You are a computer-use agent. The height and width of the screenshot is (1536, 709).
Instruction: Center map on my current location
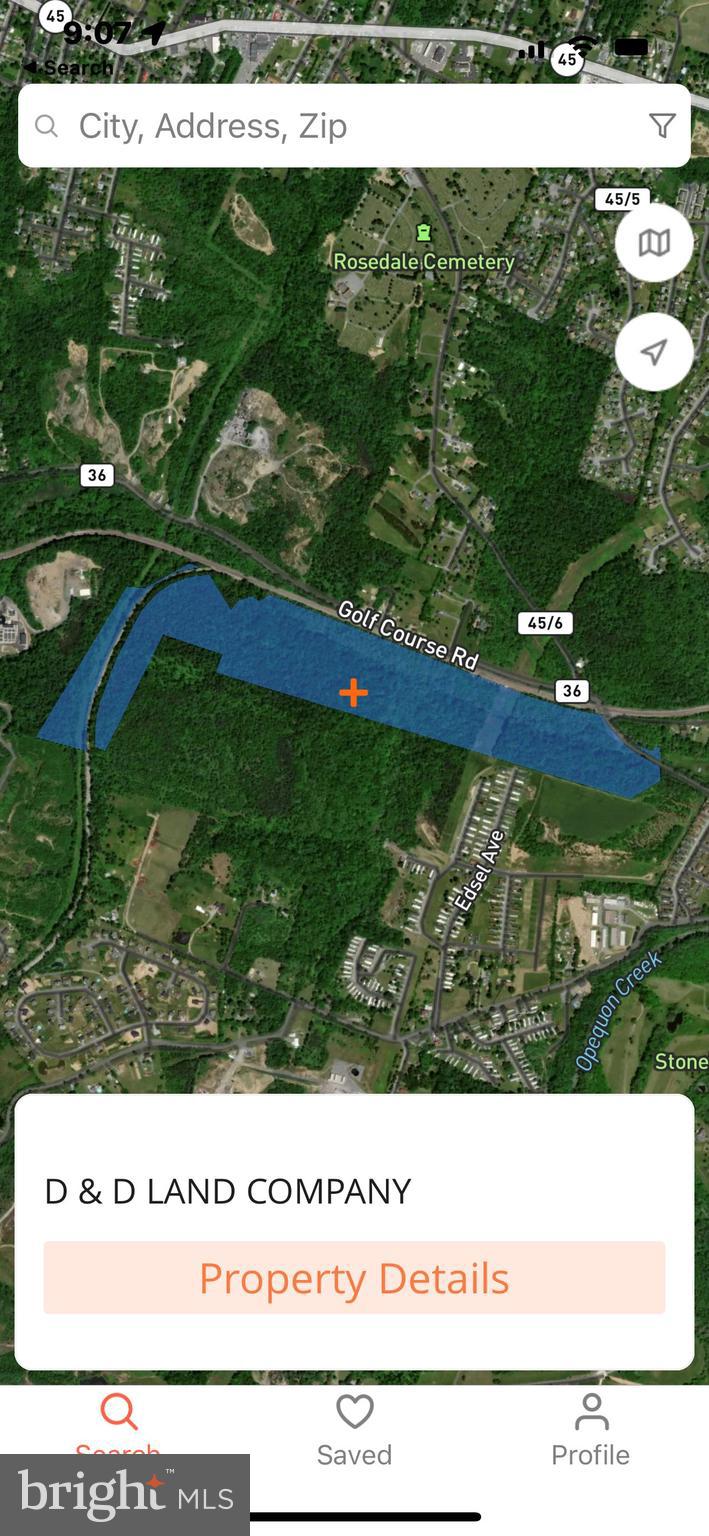click(654, 352)
